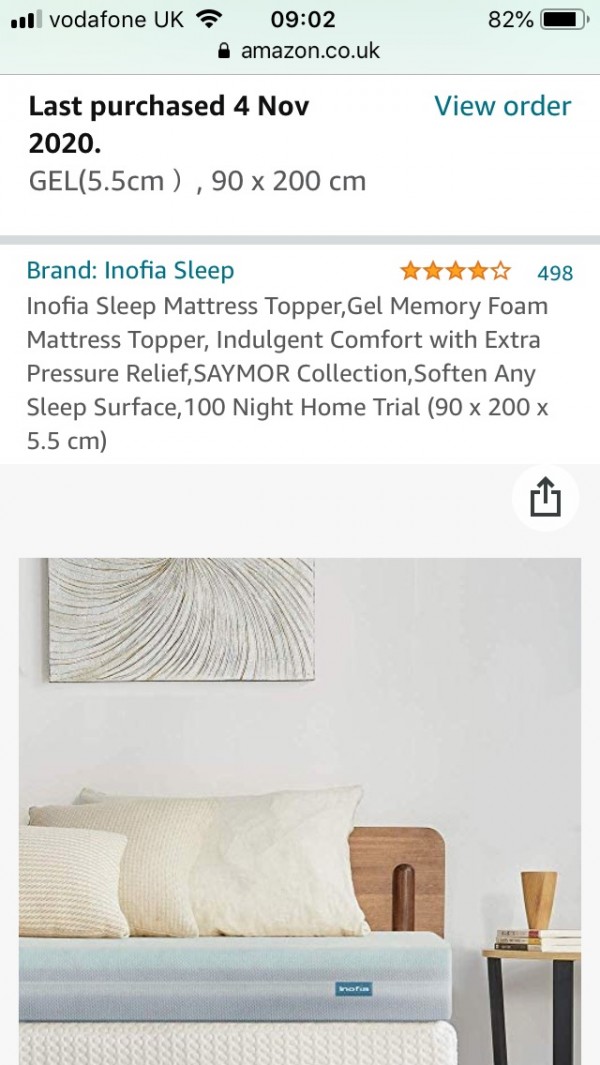Tap the amazon.co.uk address bar
The height and width of the screenshot is (1065, 600).
pyautogui.click(x=300, y=51)
